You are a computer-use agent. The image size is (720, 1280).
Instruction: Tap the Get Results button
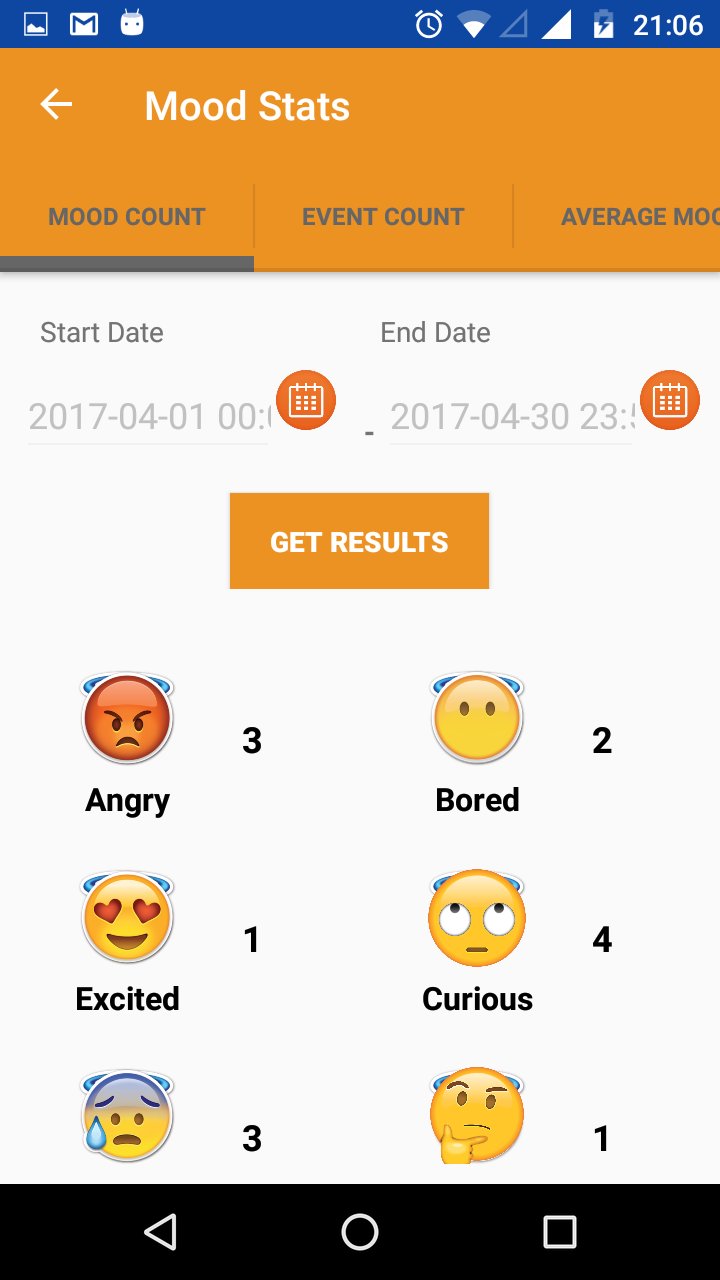coord(359,541)
